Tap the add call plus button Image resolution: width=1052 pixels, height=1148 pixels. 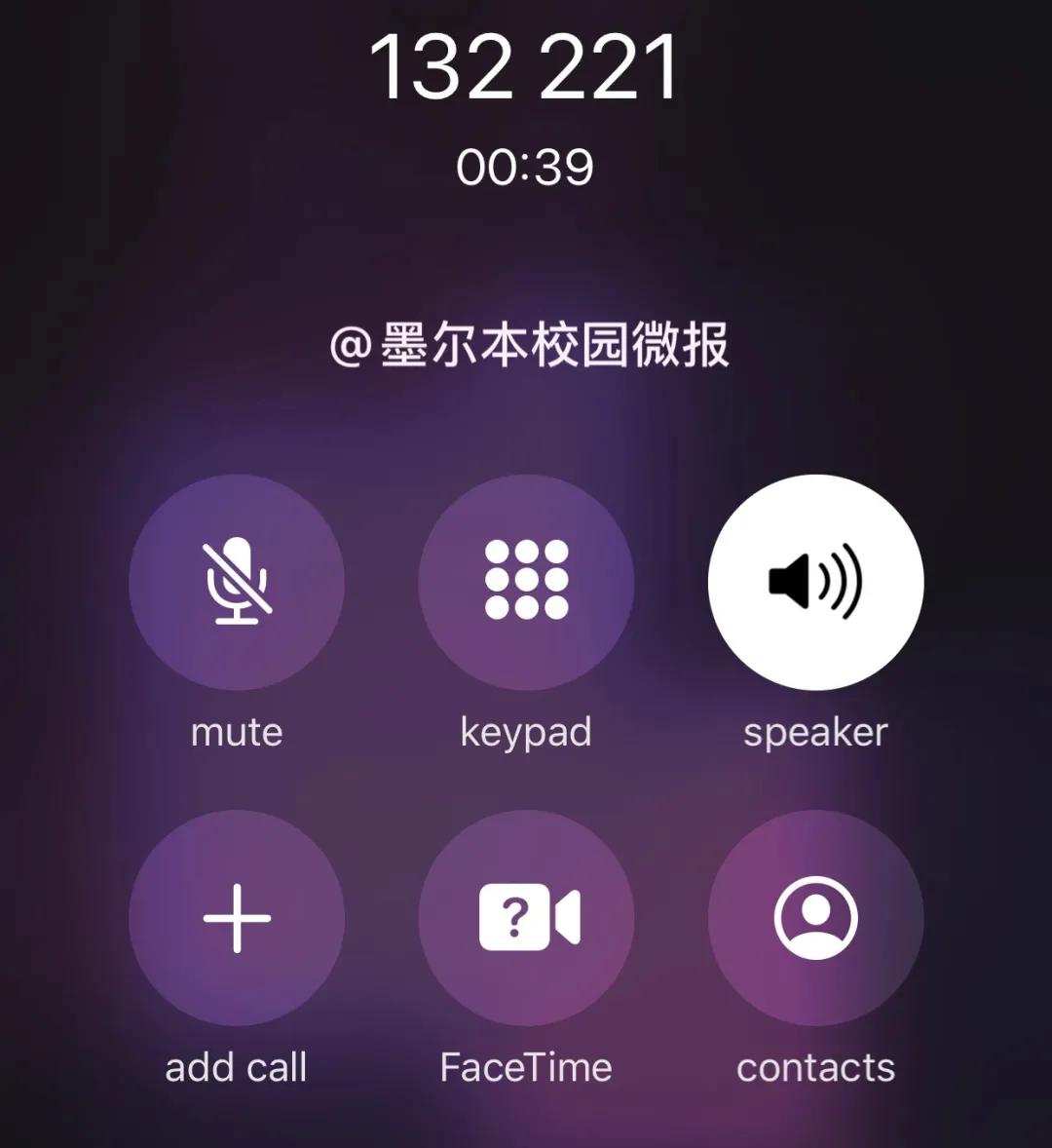[237, 919]
